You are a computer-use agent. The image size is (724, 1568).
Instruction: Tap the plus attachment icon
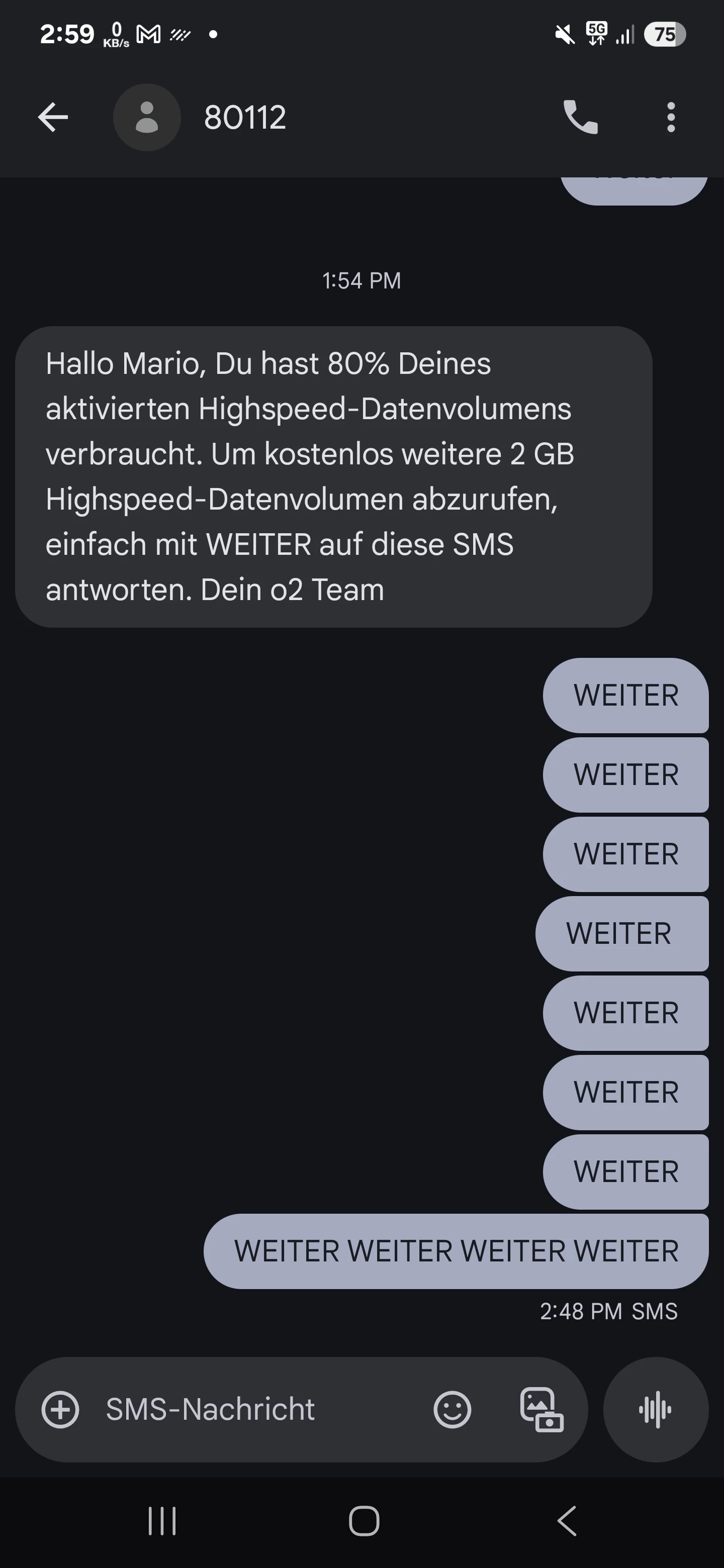tap(60, 1409)
